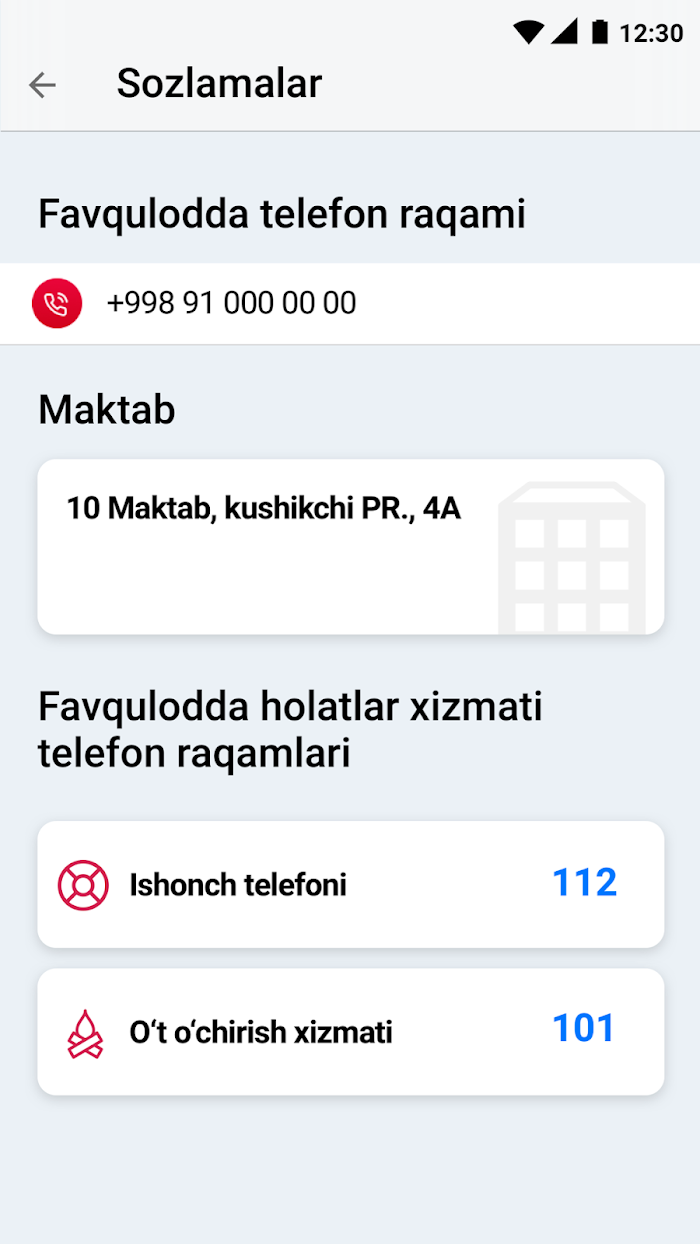Call O't o'chirish xizmati 101
Image resolution: width=700 pixels, height=1244 pixels.
tap(351, 1031)
